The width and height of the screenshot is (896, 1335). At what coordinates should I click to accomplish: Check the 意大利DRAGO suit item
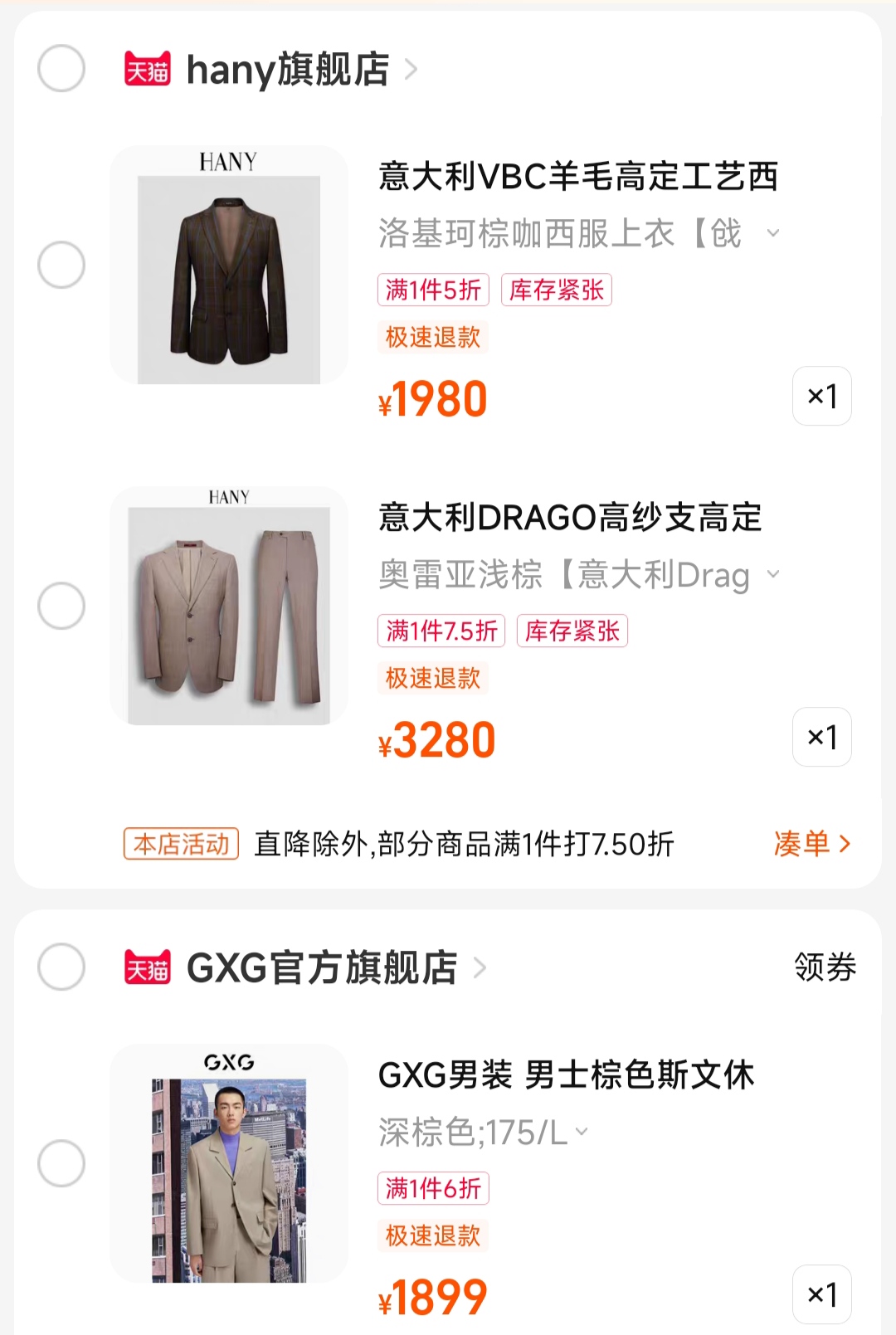tap(61, 606)
